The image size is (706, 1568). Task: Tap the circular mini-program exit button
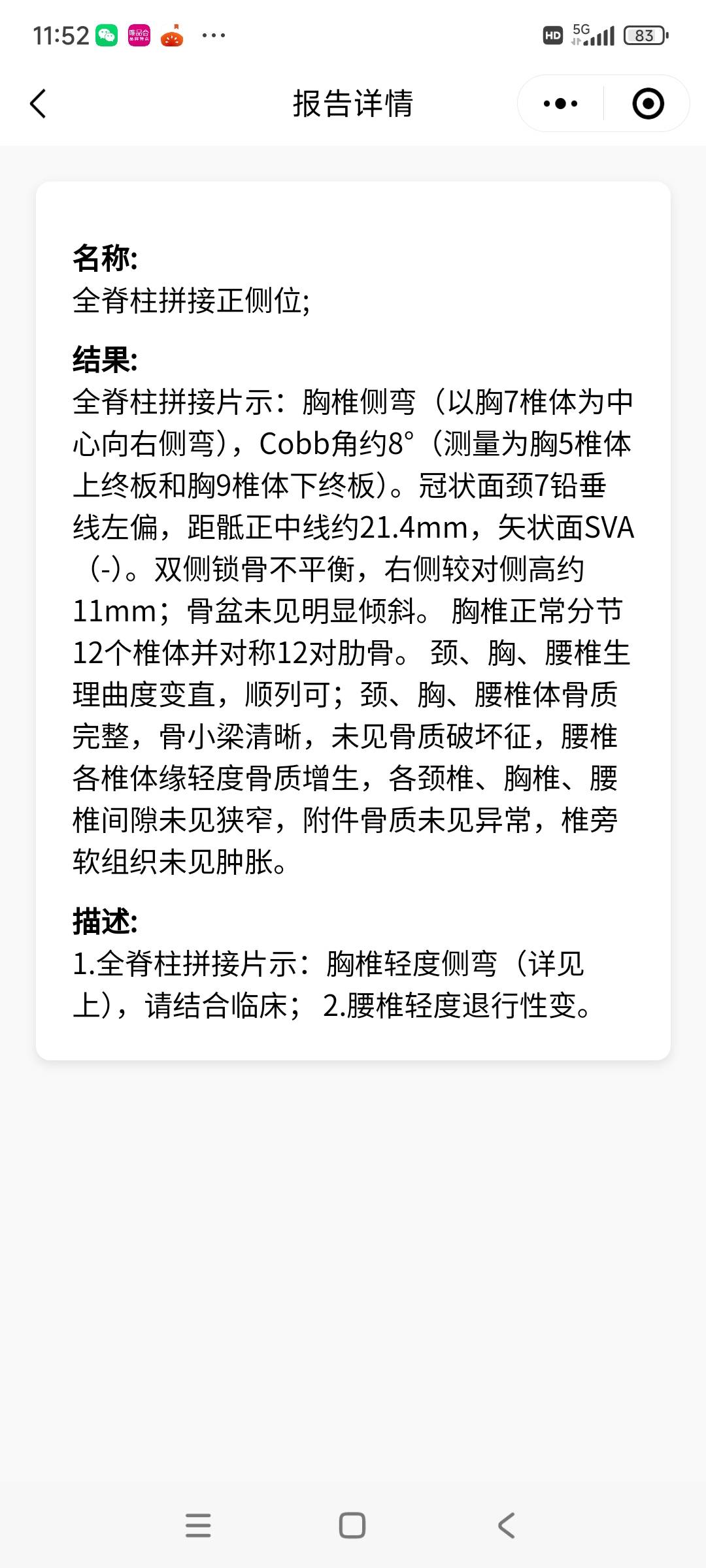647,103
